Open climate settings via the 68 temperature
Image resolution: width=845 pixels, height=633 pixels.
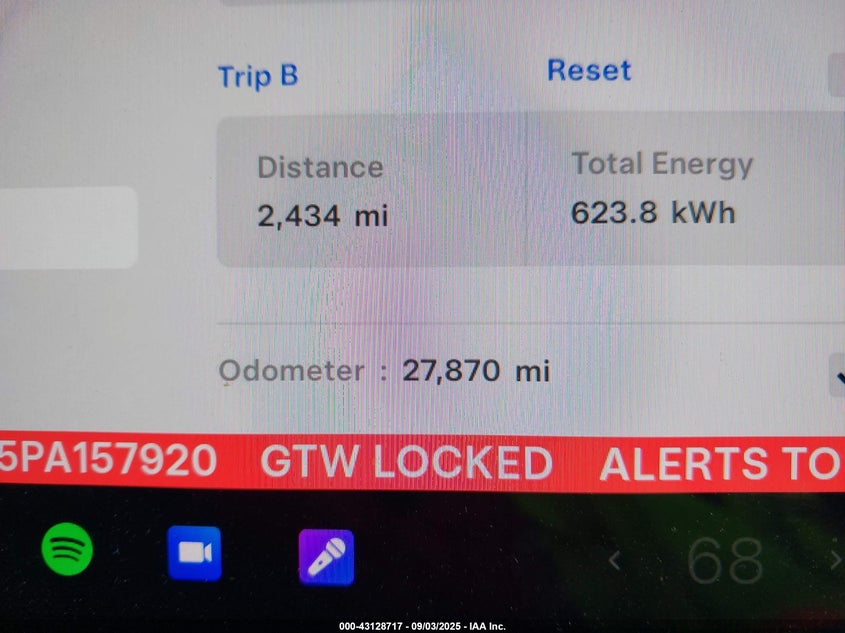click(725, 561)
